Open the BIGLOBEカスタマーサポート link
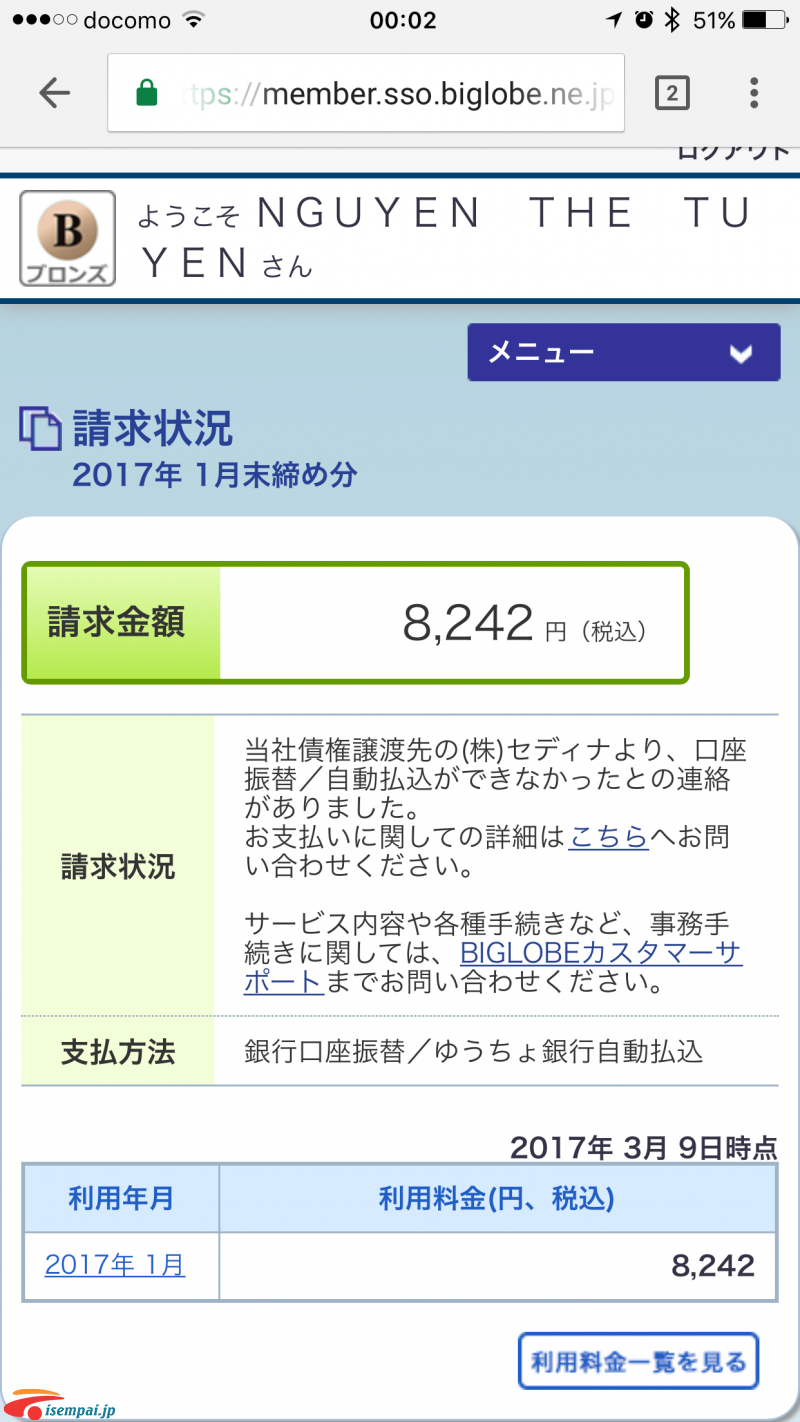 (493, 967)
